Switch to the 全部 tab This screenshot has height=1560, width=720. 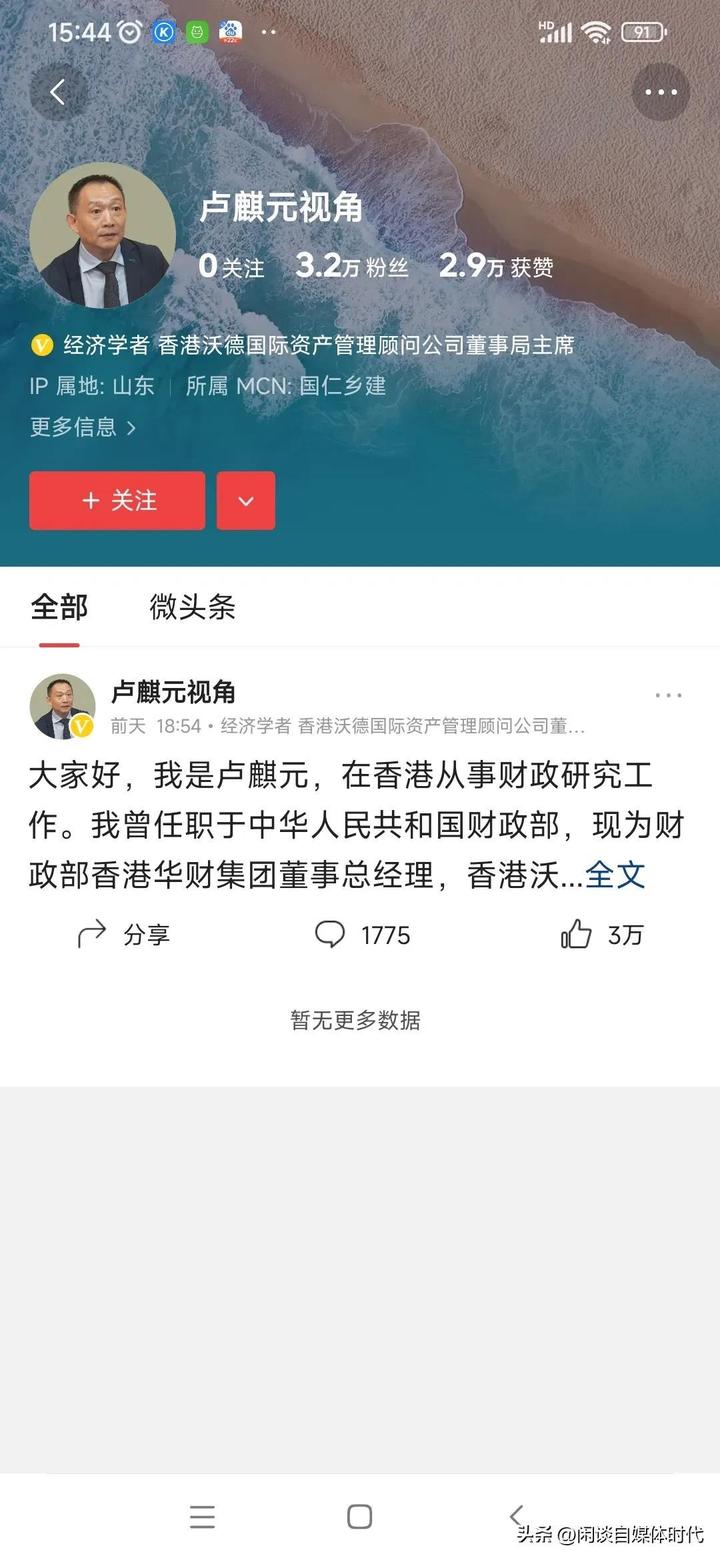tap(59, 607)
